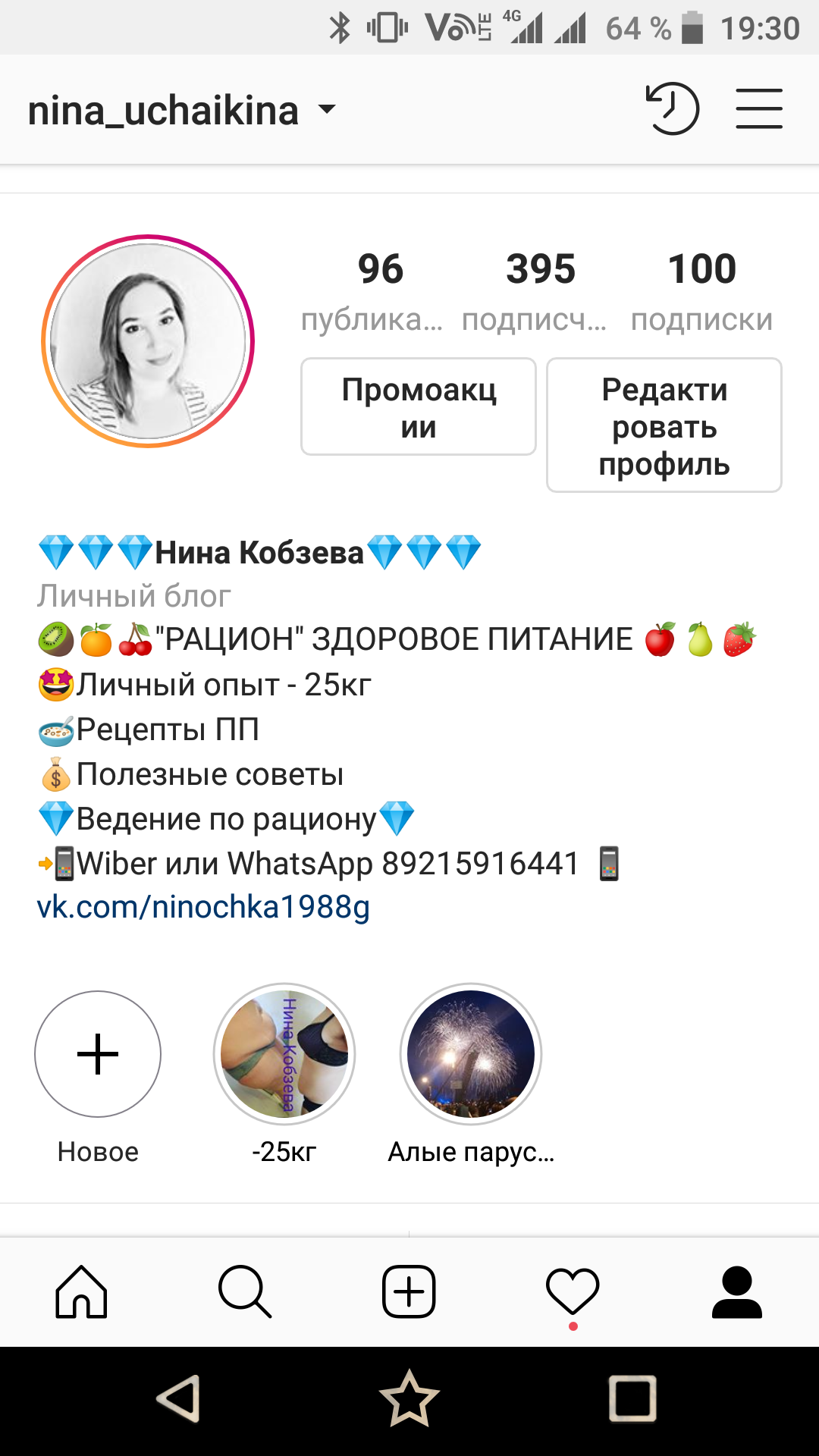Switch to the profile tab
This screenshot has height=1456, width=819.
click(x=736, y=1292)
